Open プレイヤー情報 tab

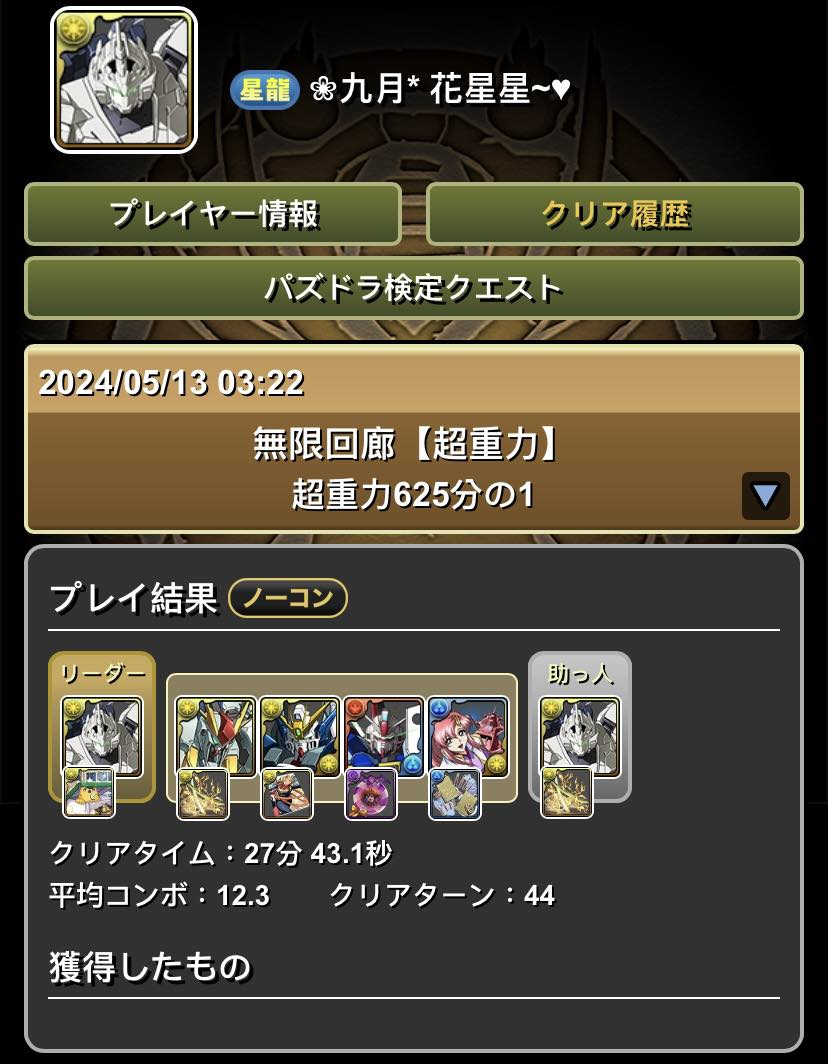click(213, 214)
